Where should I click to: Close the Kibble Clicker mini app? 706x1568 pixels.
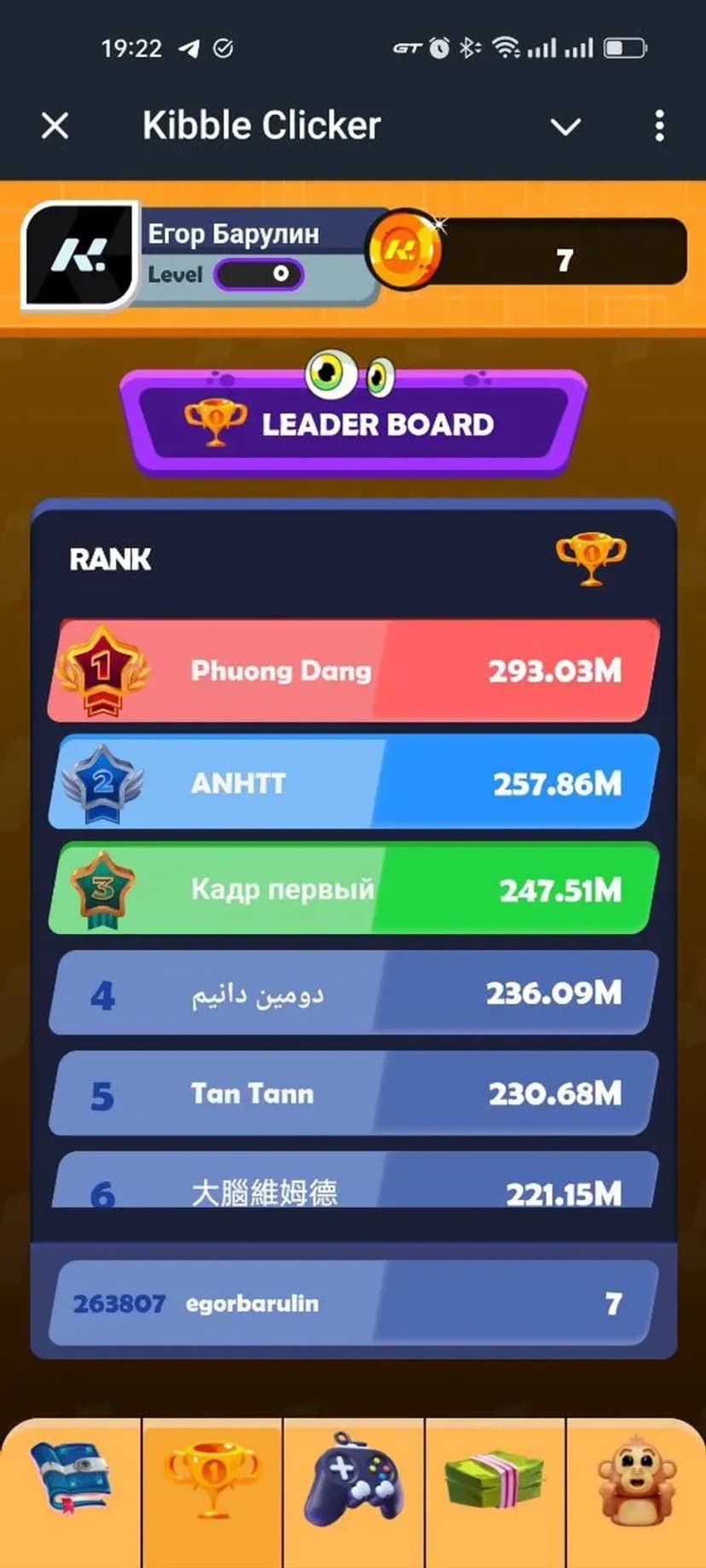pos(55,126)
